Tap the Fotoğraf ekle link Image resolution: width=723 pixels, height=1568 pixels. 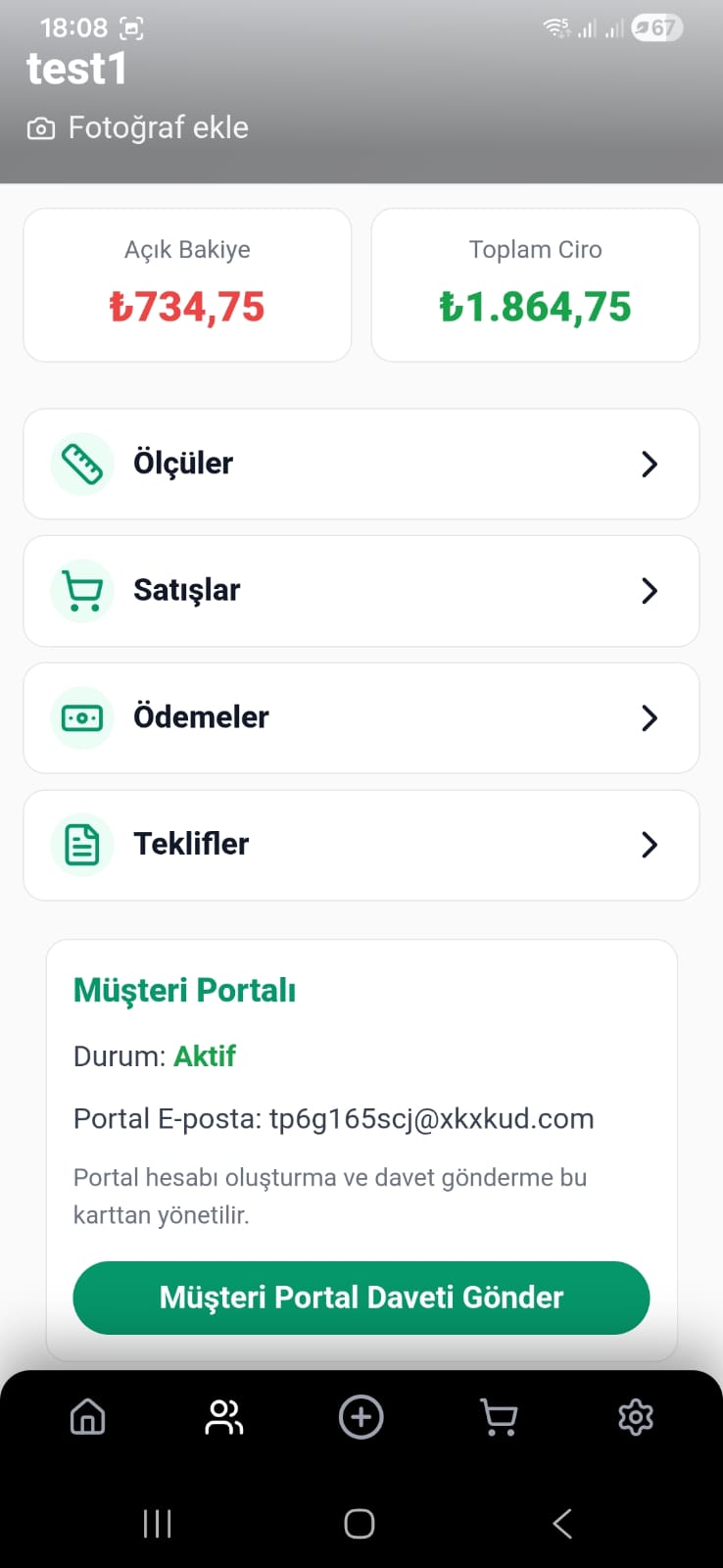point(158,126)
